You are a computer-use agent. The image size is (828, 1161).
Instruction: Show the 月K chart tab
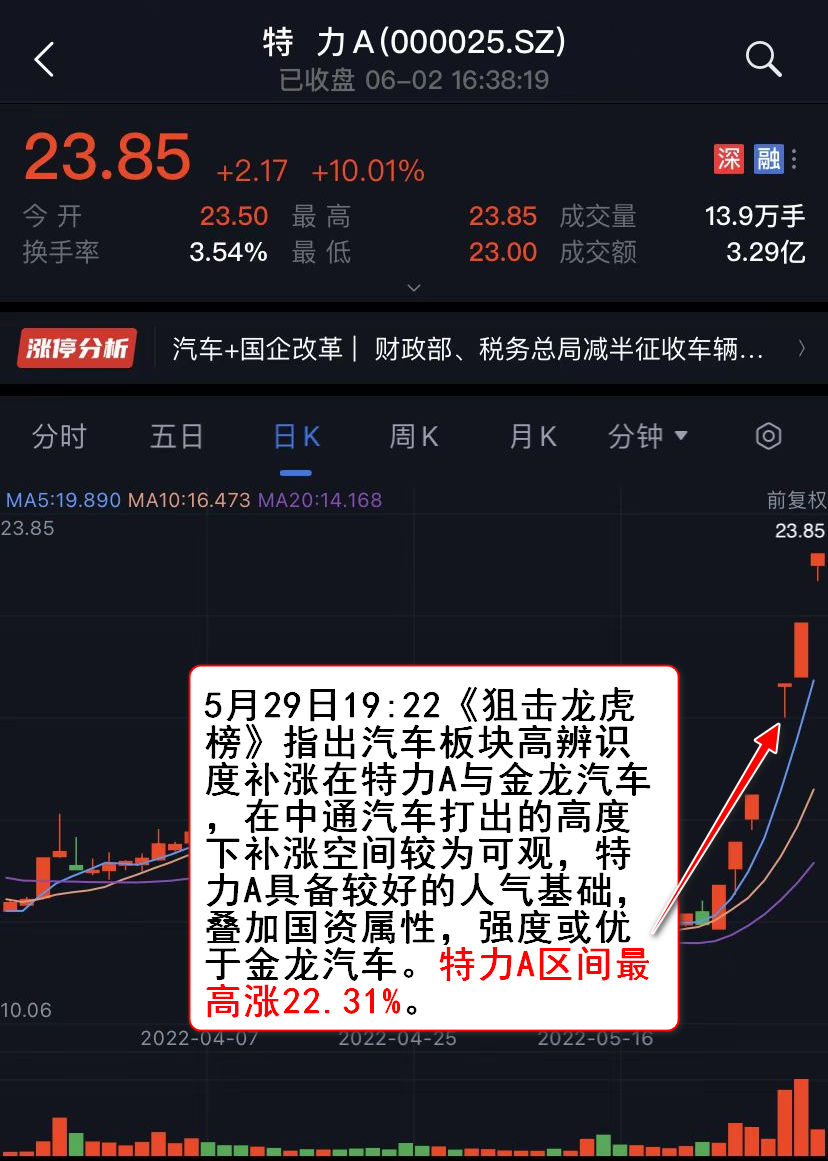[532, 437]
